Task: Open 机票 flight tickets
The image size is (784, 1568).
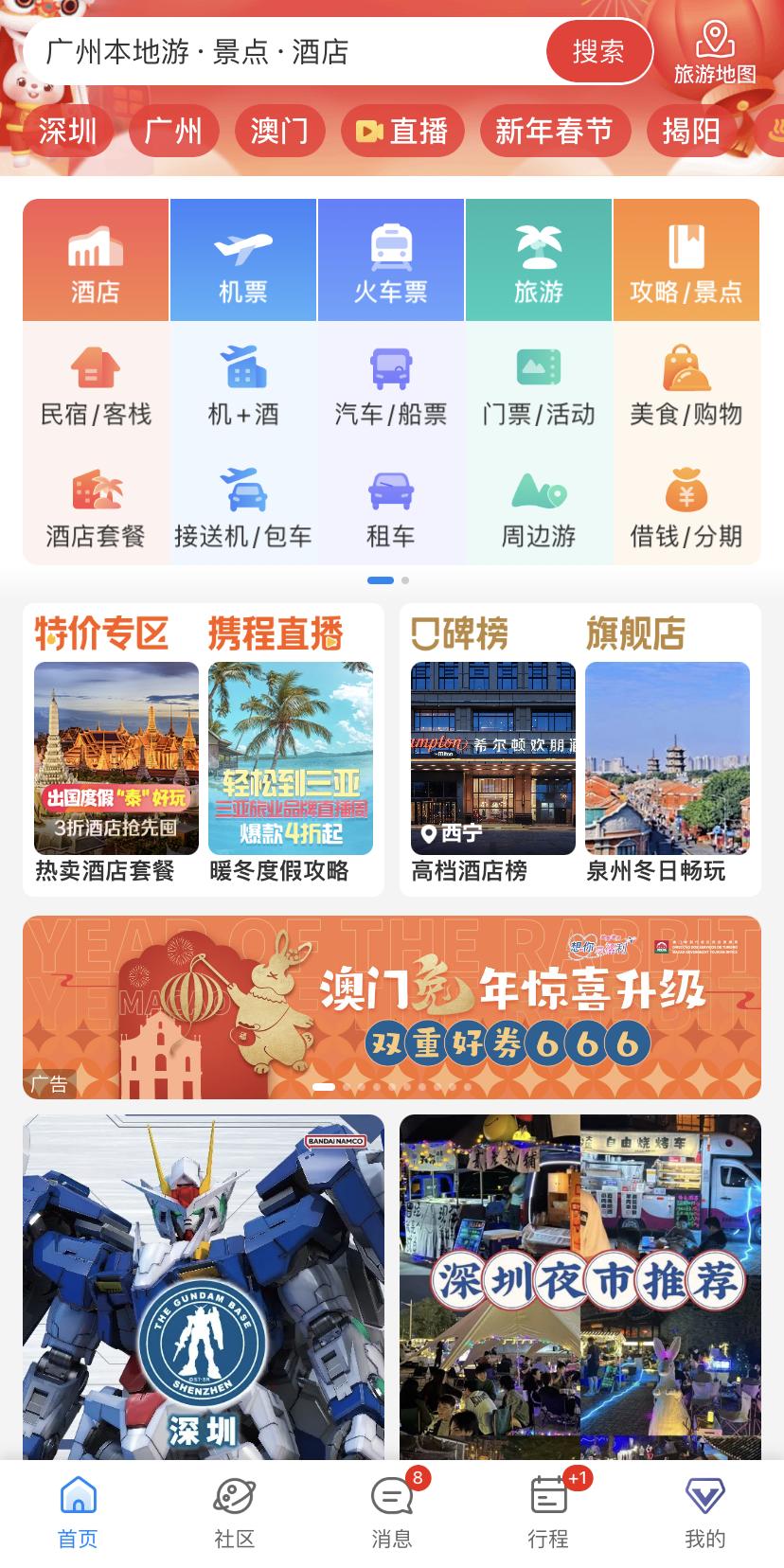Action: point(243,261)
